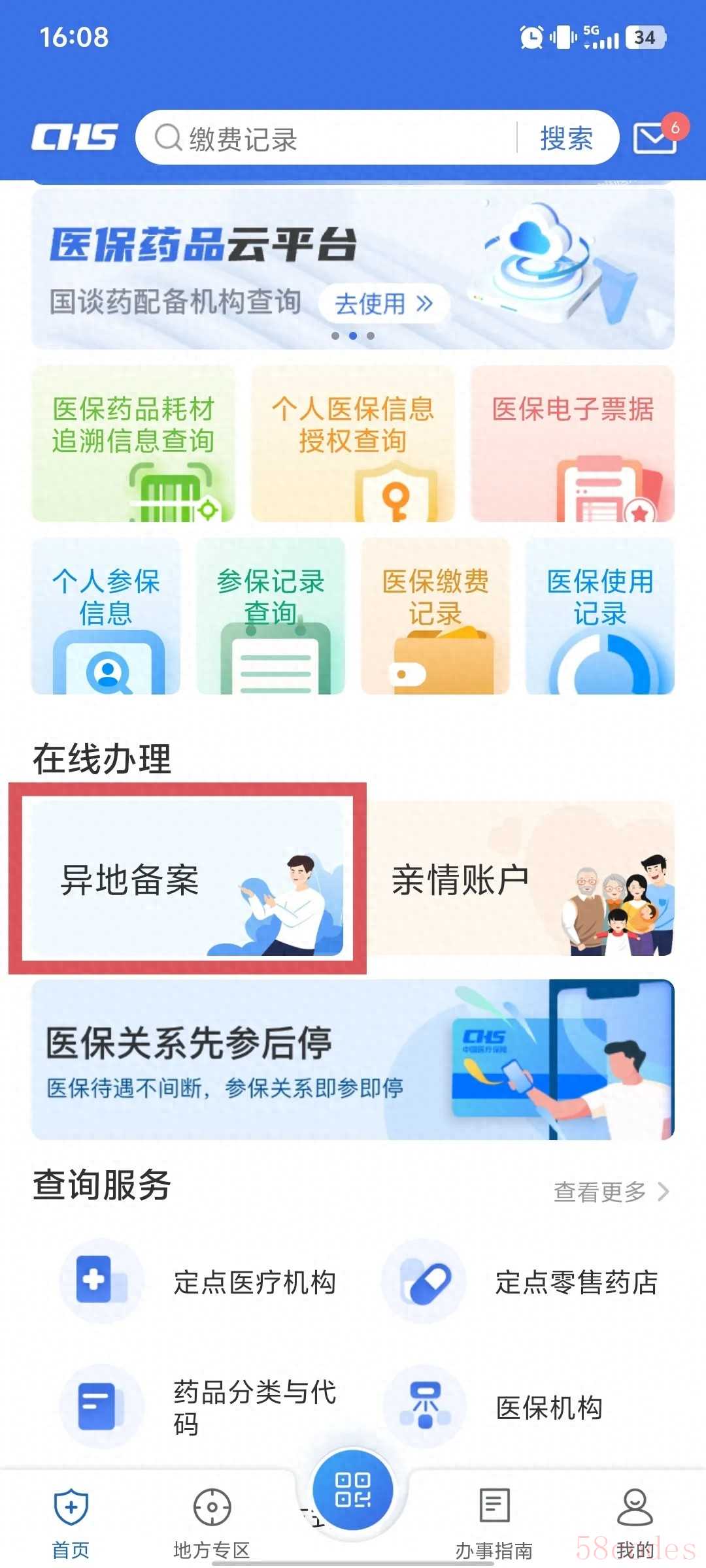The width and height of the screenshot is (706, 1568).
Task: Open the 医保关系先参后停 banner
Action: pyautogui.click(x=353, y=1060)
